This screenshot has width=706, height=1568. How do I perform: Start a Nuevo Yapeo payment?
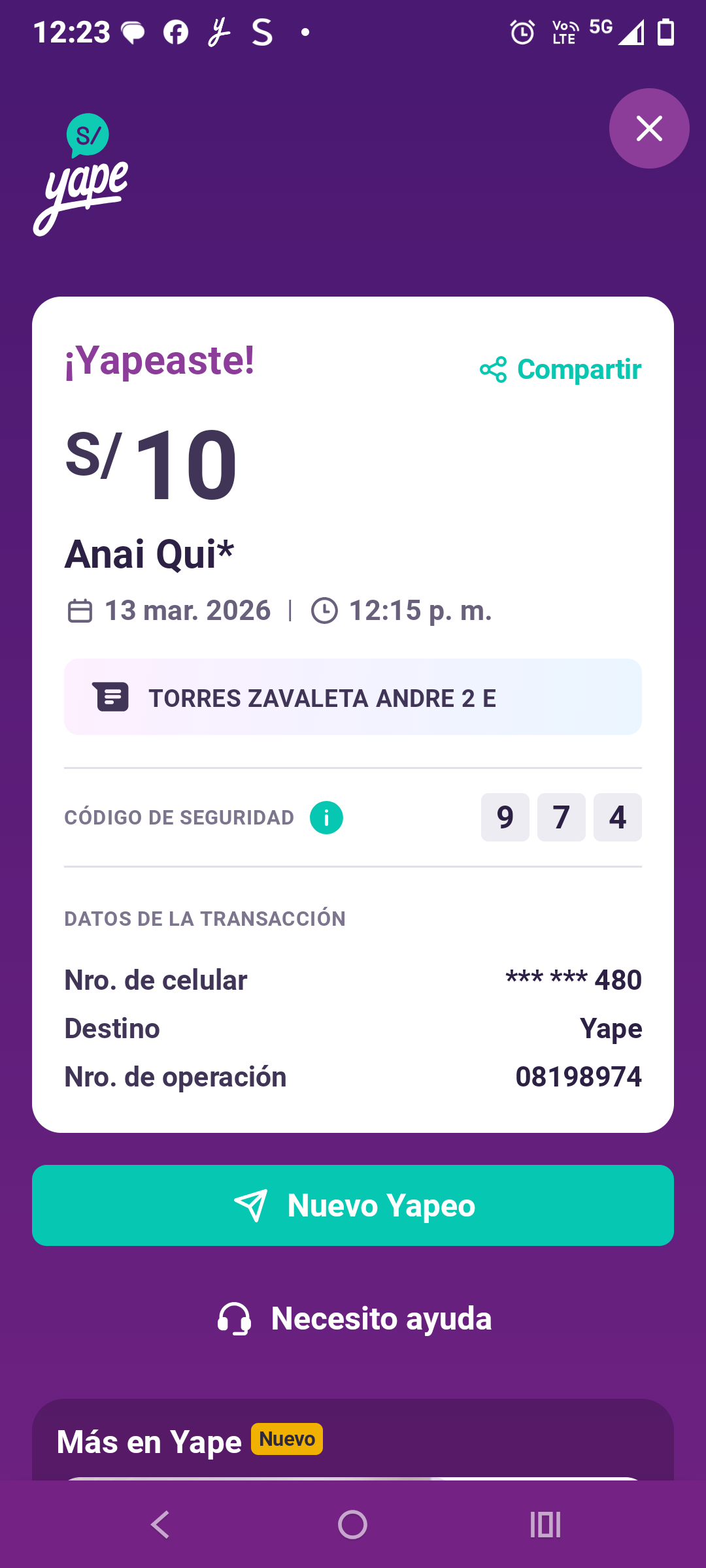tap(353, 1205)
